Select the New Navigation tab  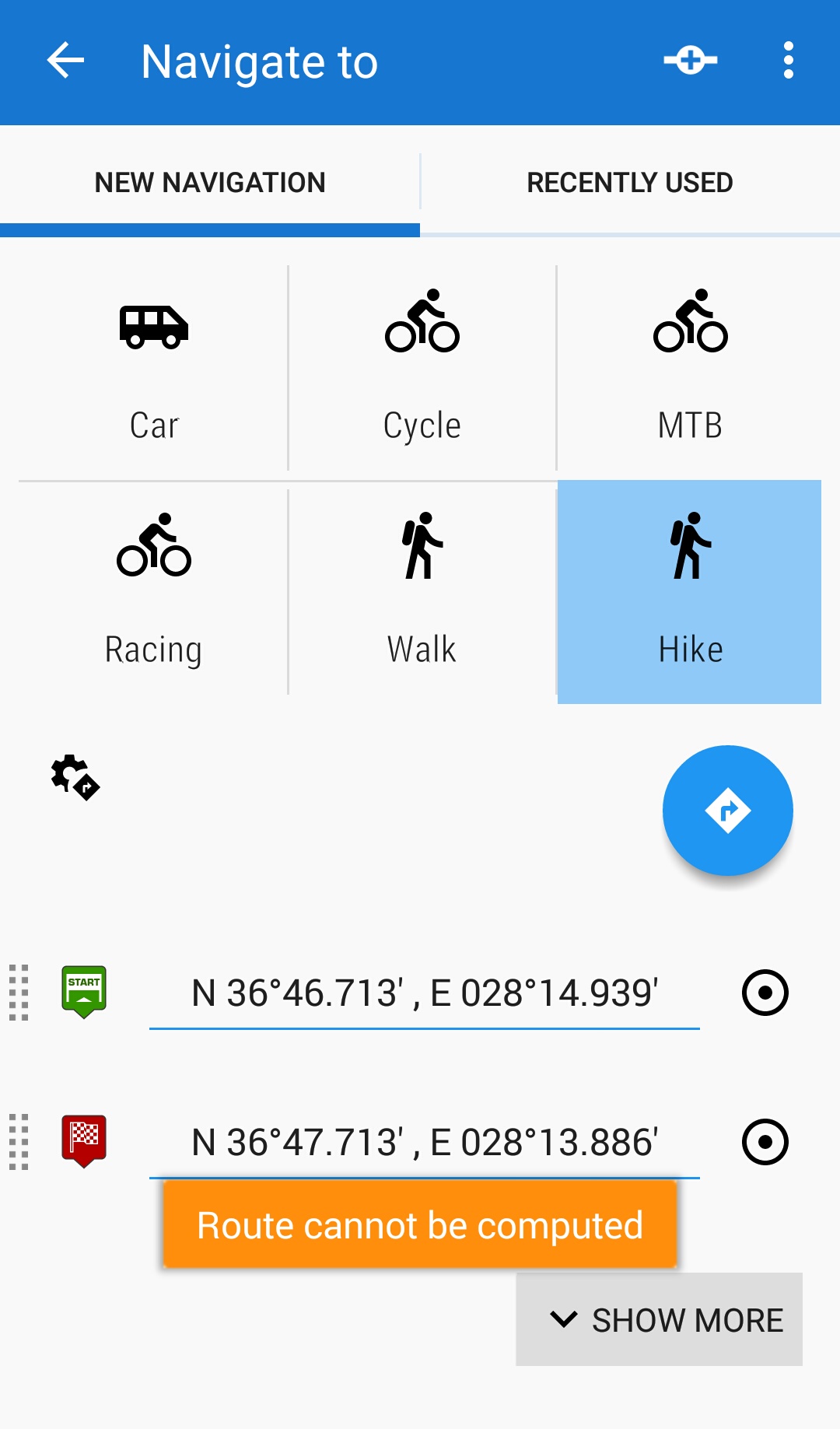tap(210, 183)
